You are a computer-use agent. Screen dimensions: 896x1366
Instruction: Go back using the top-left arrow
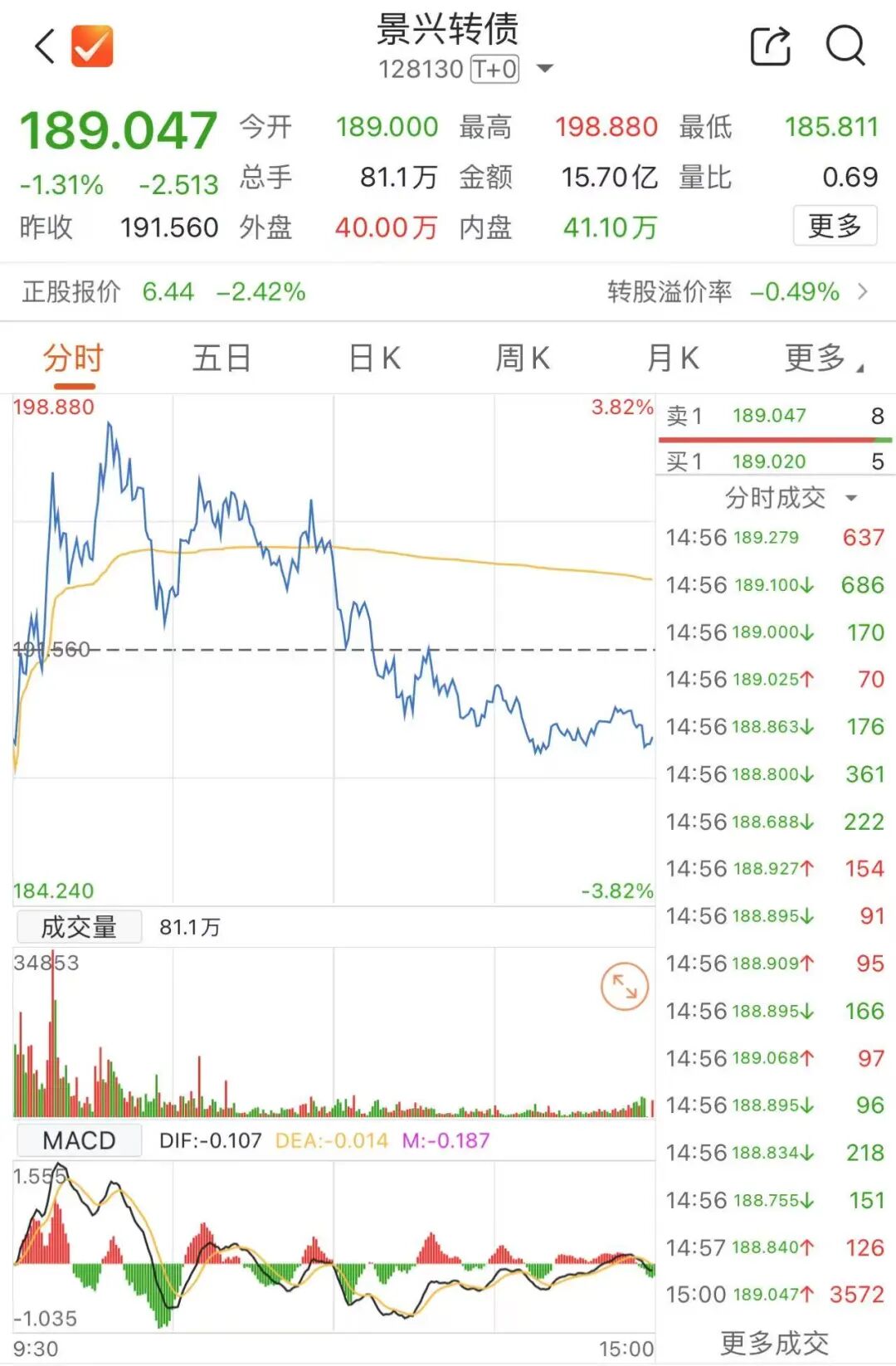click(x=45, y=46)
